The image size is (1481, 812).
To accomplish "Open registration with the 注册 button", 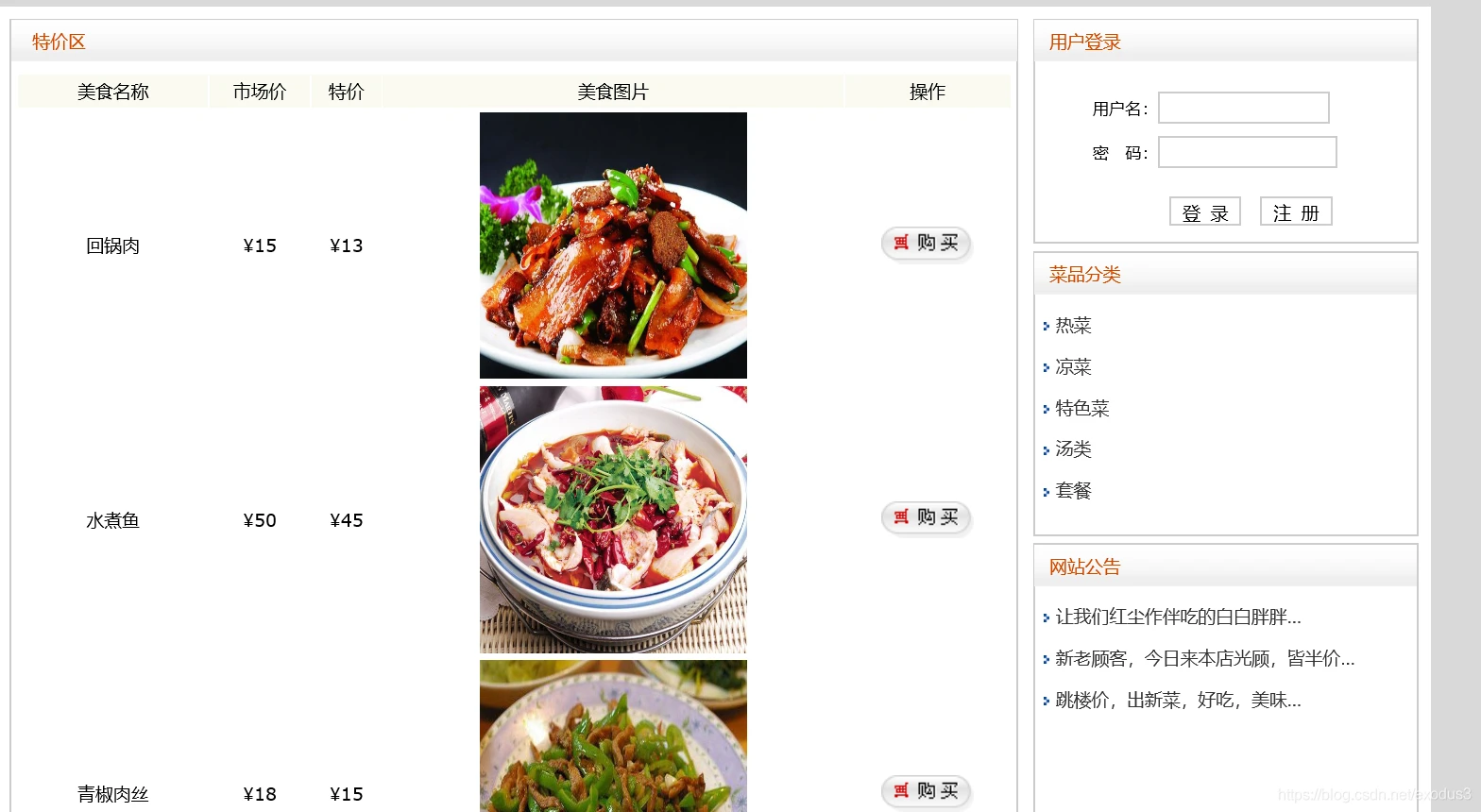I will pos(1296,212).
